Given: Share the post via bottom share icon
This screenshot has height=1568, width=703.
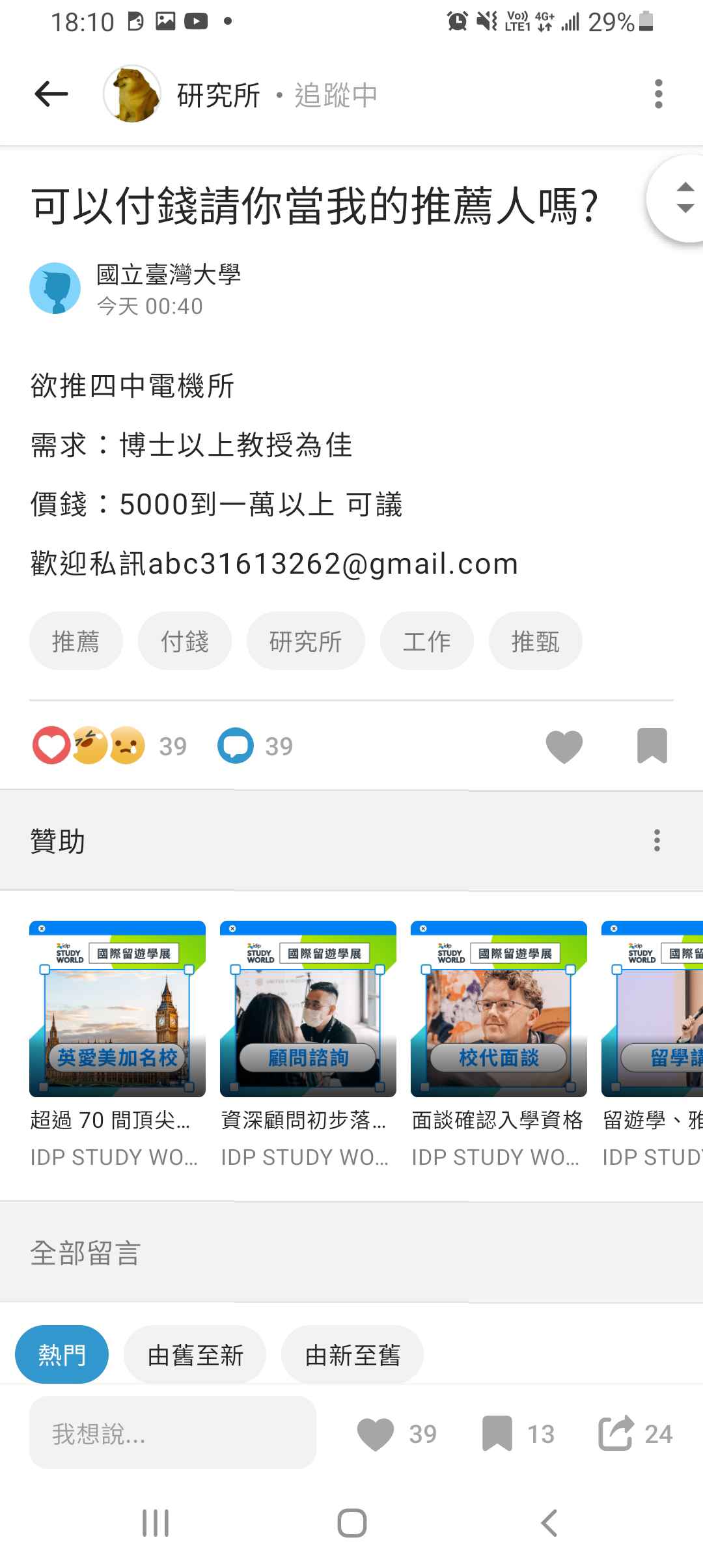Looking at the screenshot, I should [x=616, y=1433].
